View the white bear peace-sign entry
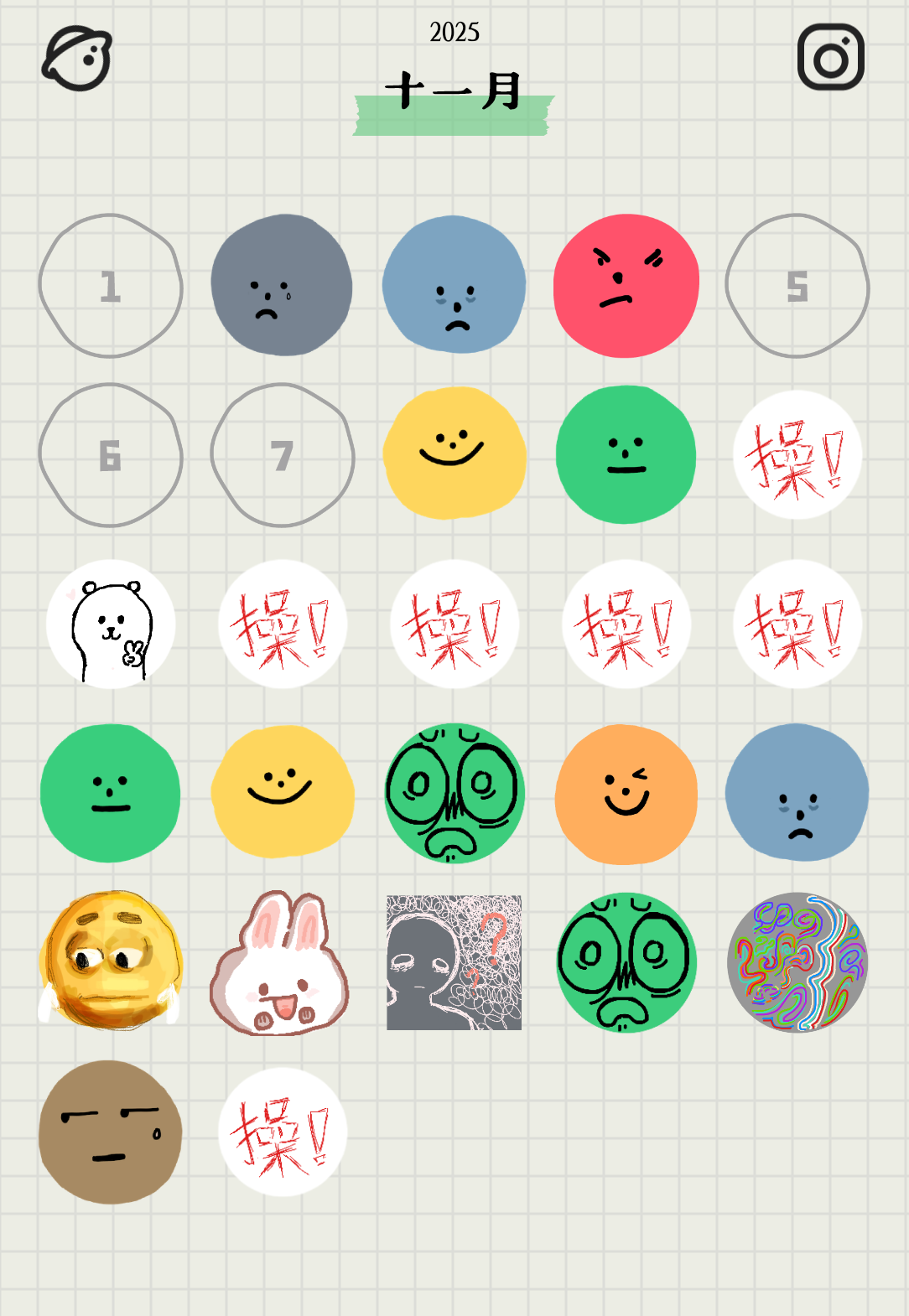This screenshot has height=1316, width=909. coord(111,625)
